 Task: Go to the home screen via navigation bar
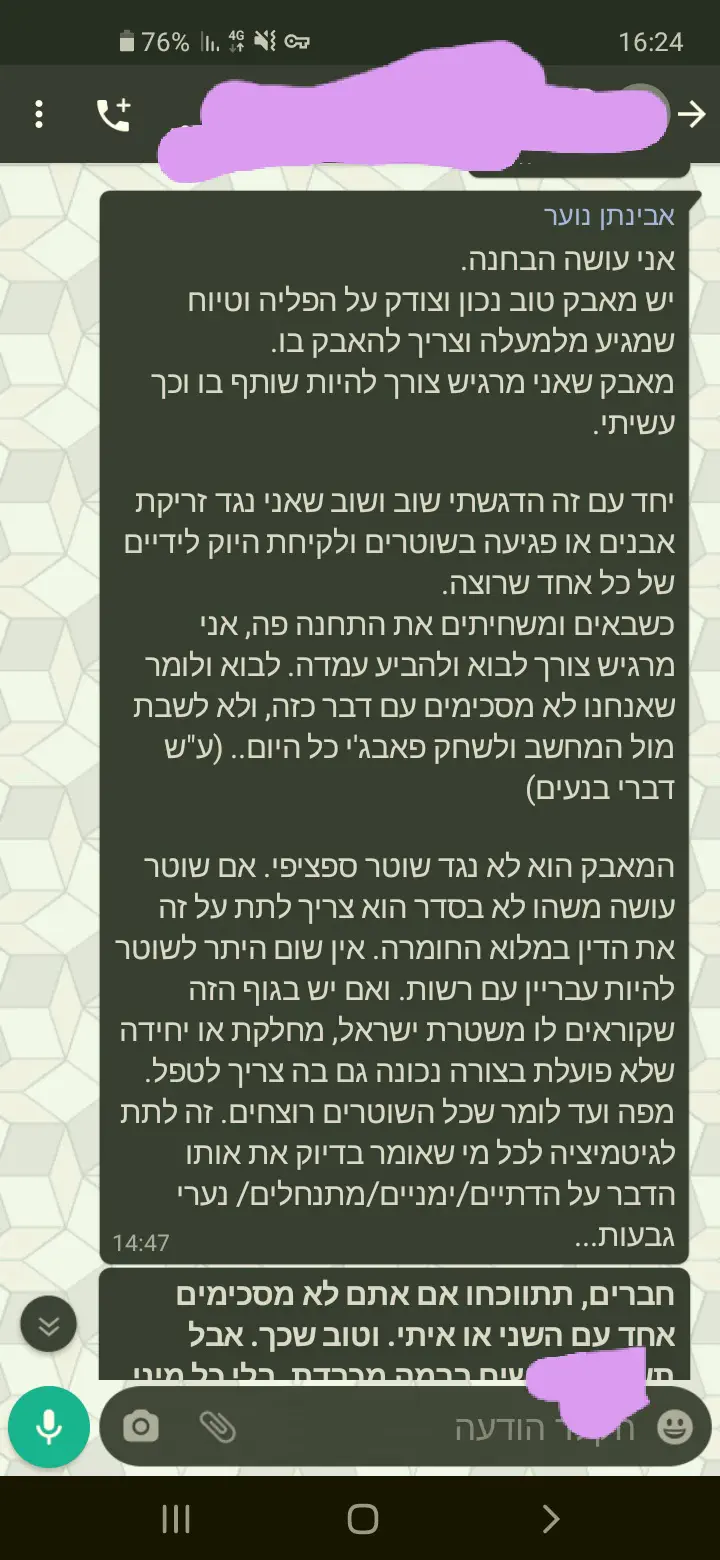[362, 1519]
